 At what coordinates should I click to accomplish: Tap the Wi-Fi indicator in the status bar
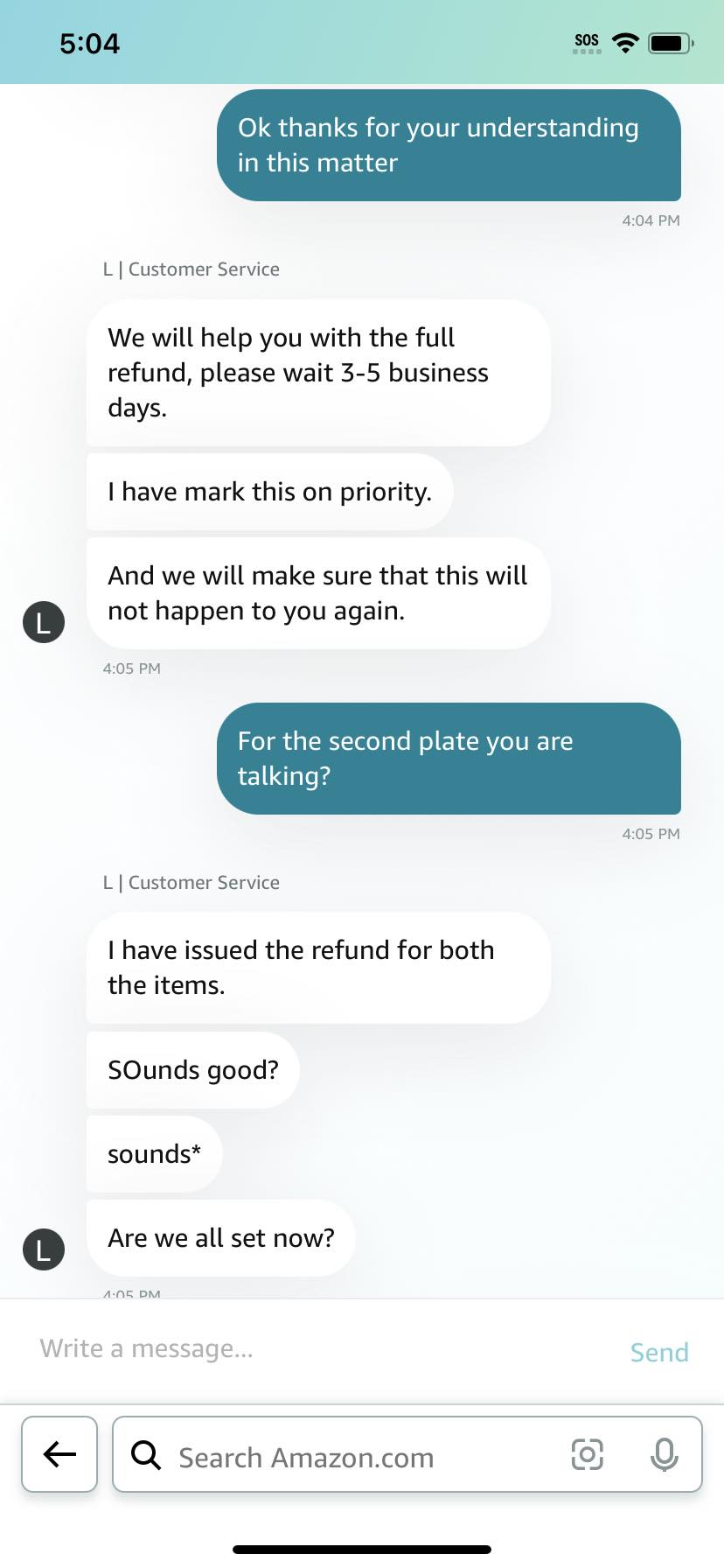click(625, 42)
